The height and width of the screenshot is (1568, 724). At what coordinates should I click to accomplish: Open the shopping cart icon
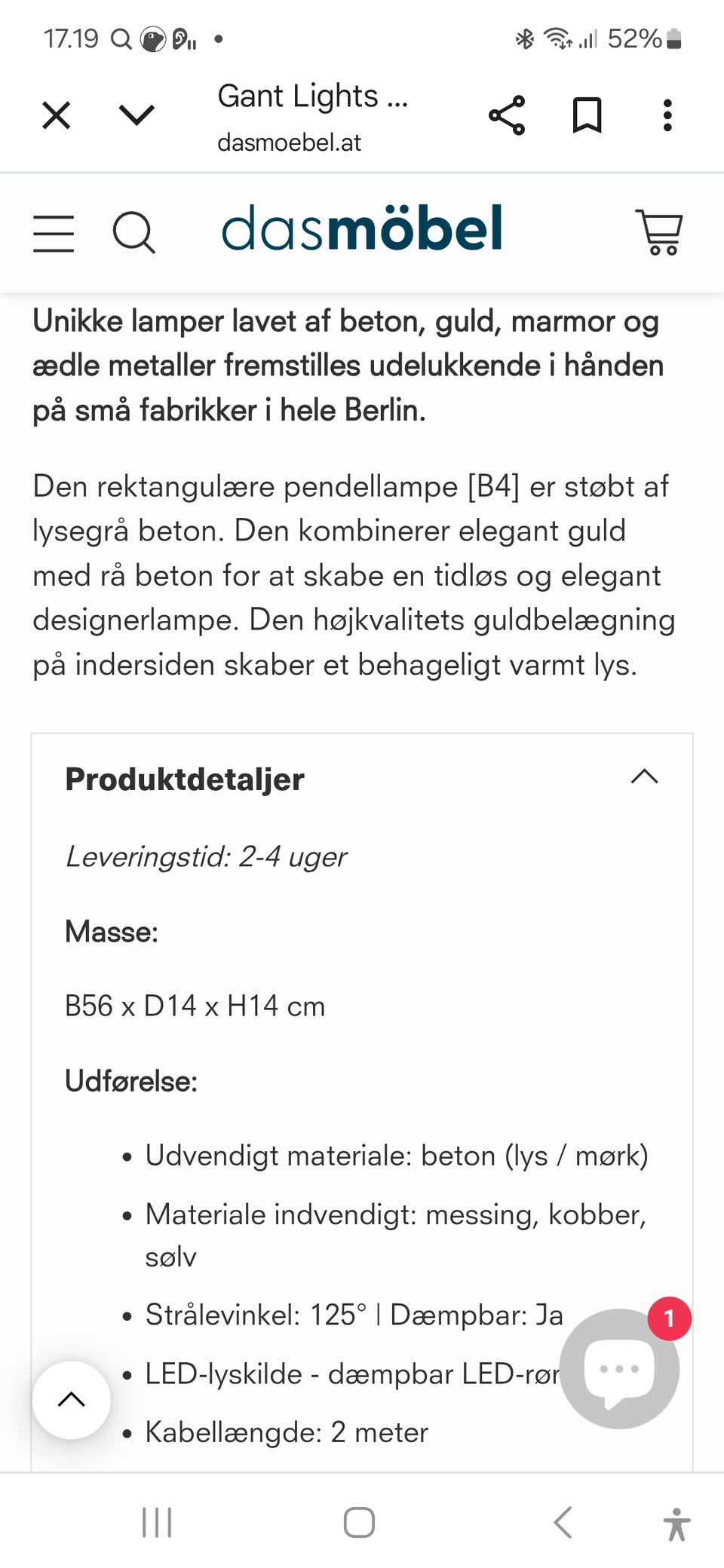tap(660, 232)
